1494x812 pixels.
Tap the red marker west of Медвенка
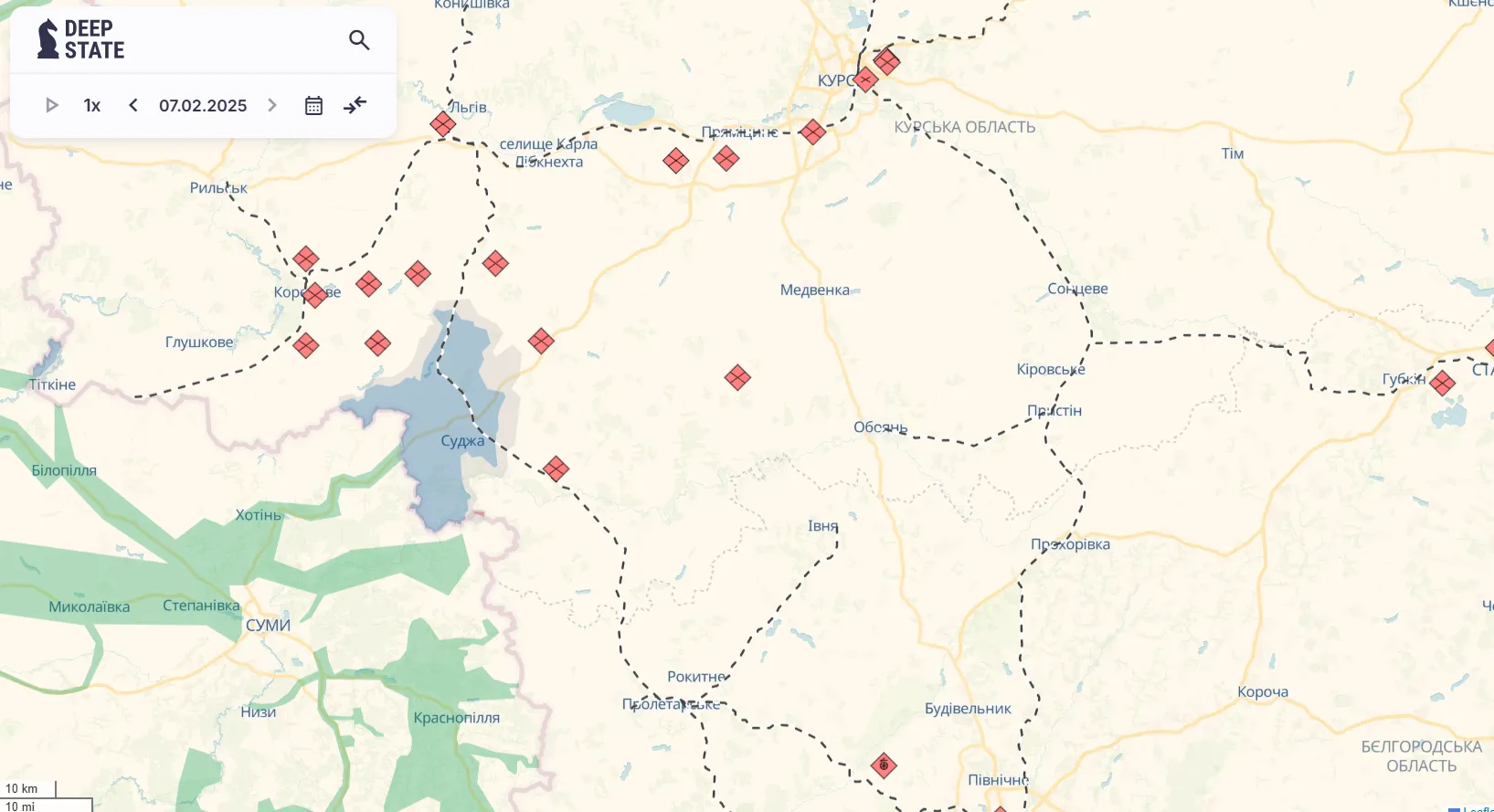coord(737,377)
